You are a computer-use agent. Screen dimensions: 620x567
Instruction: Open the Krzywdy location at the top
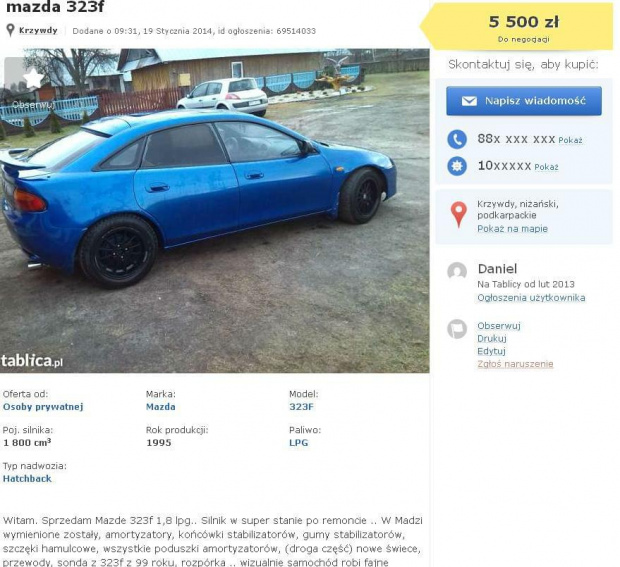38,31
